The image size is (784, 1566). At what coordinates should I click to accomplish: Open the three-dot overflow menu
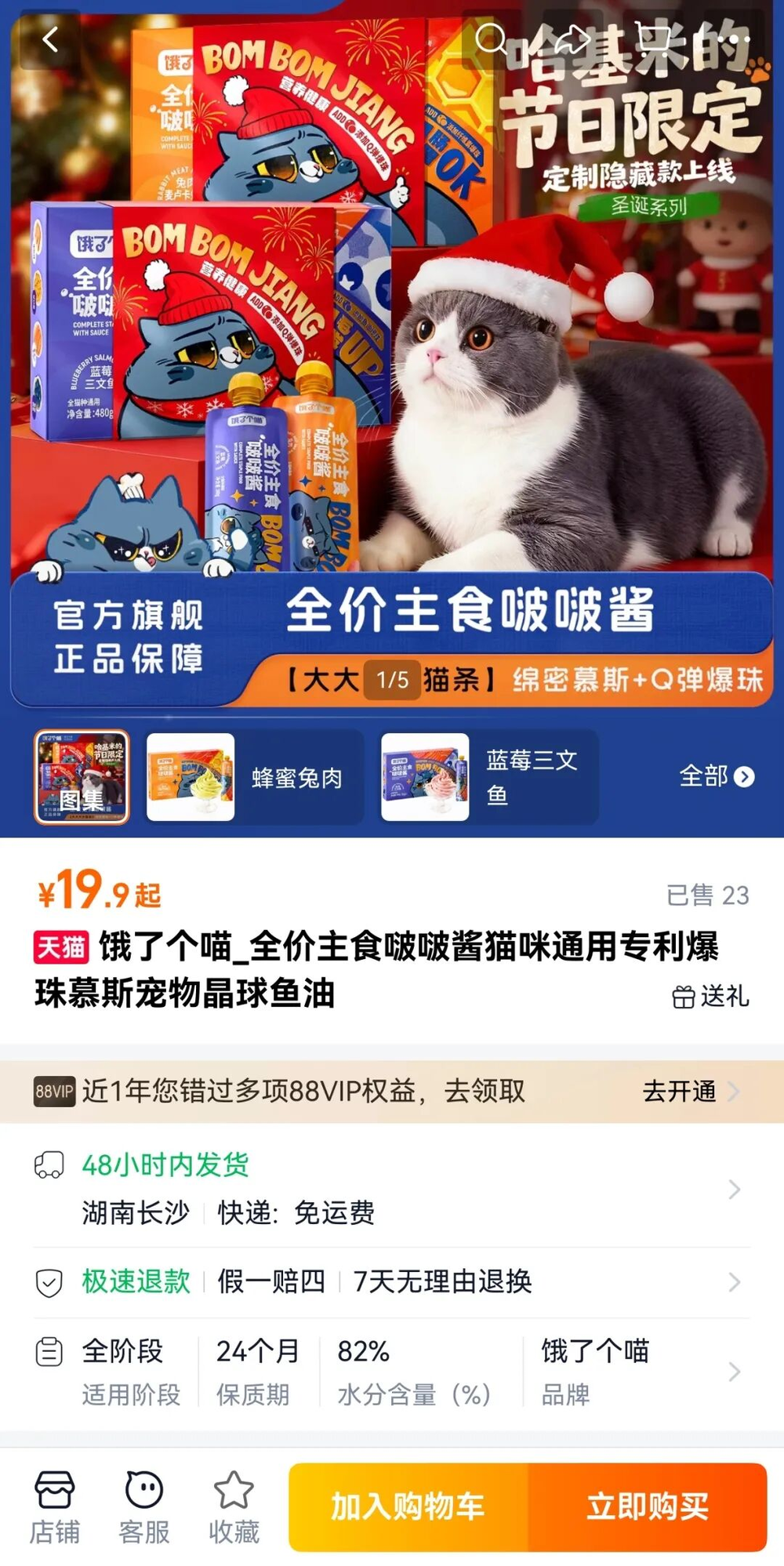click(x=735, y=39)
